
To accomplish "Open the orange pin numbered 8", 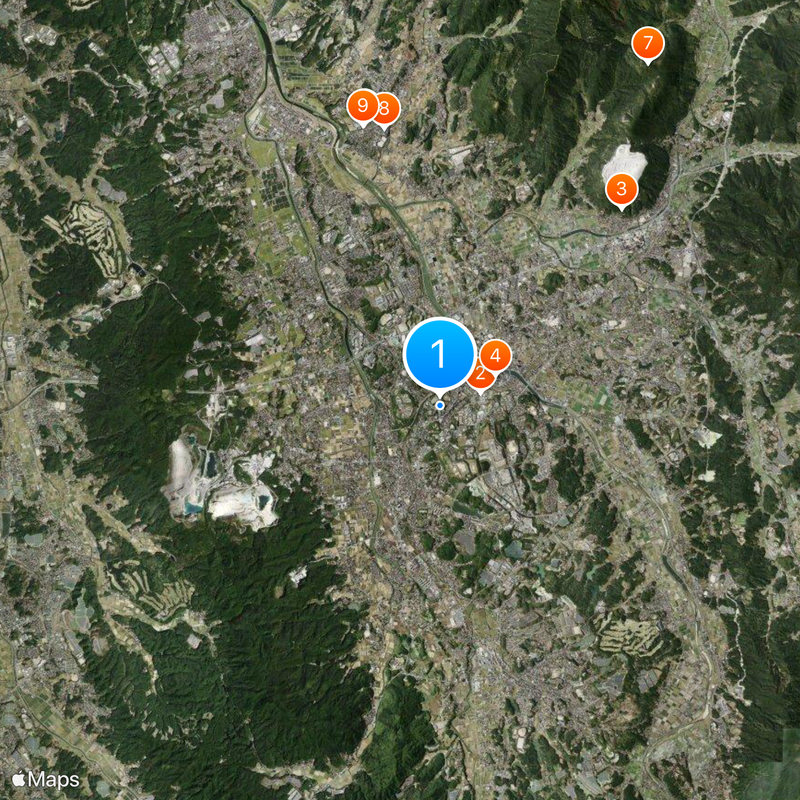I will click(386, 108).
